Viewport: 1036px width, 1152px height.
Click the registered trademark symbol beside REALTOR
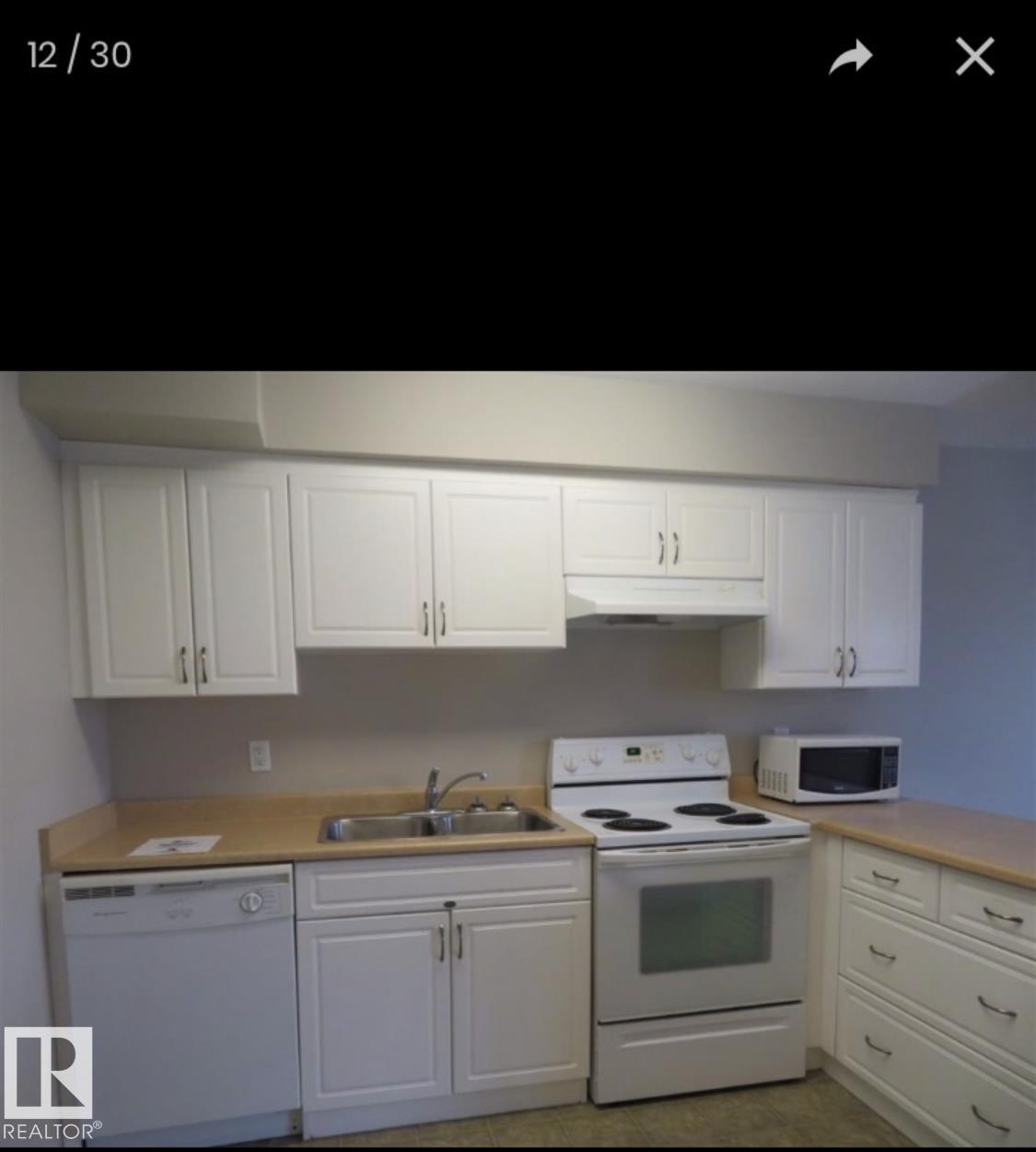click(96, 1127)
